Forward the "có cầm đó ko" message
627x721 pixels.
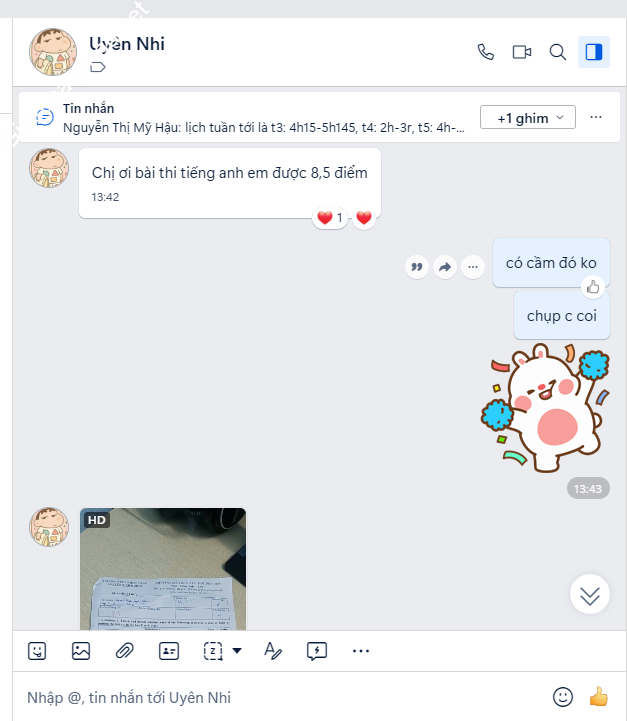445,267
